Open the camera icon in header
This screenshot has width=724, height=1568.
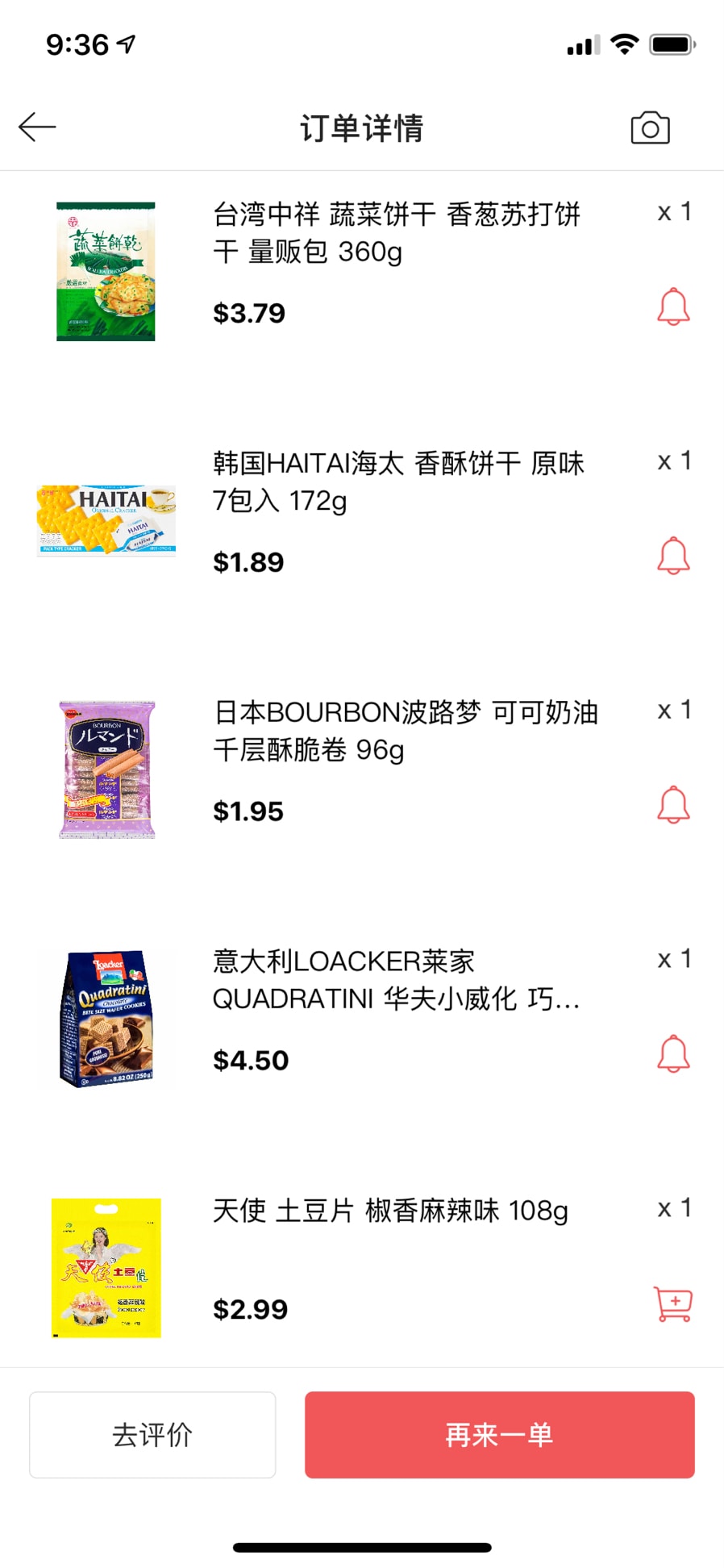[650, 127]
